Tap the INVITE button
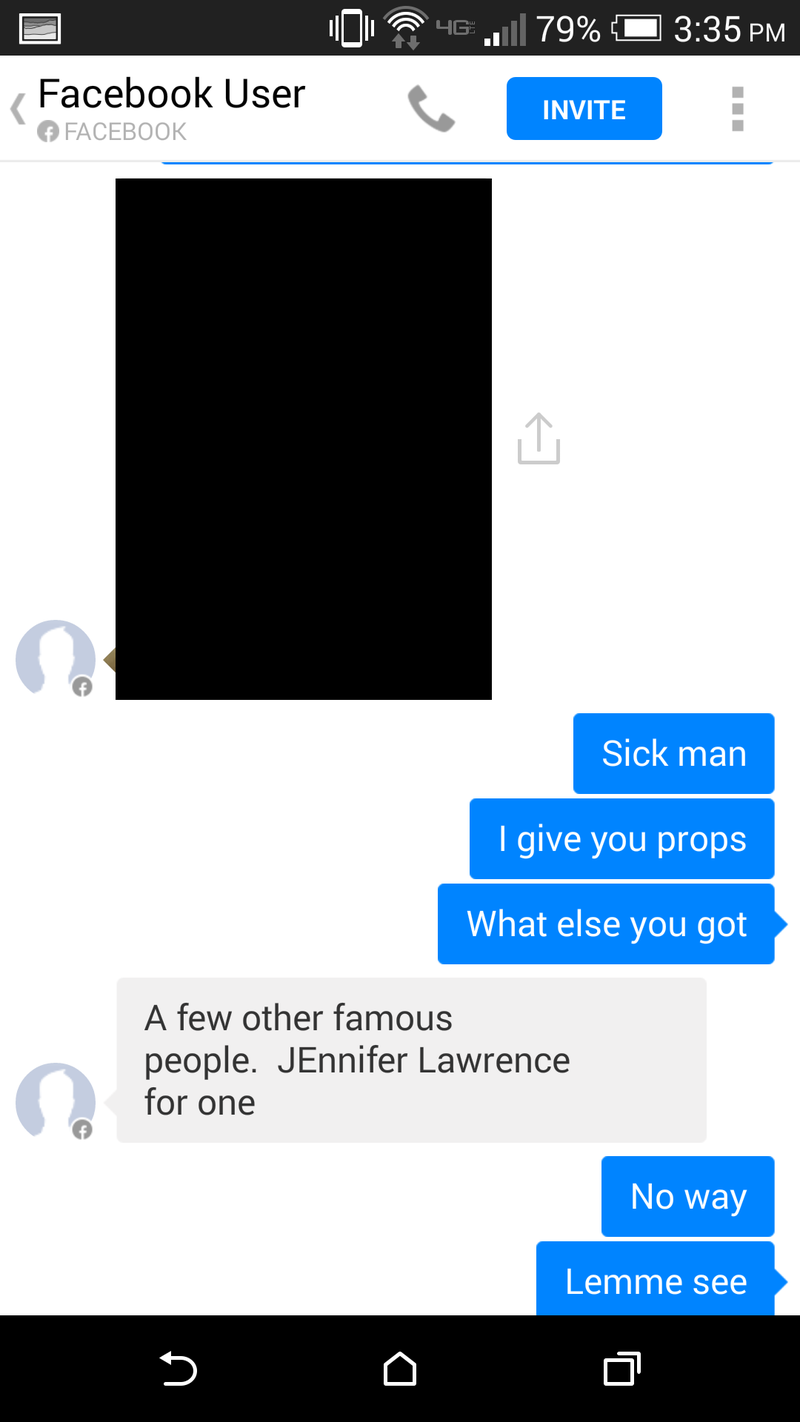 pos(584,109)
